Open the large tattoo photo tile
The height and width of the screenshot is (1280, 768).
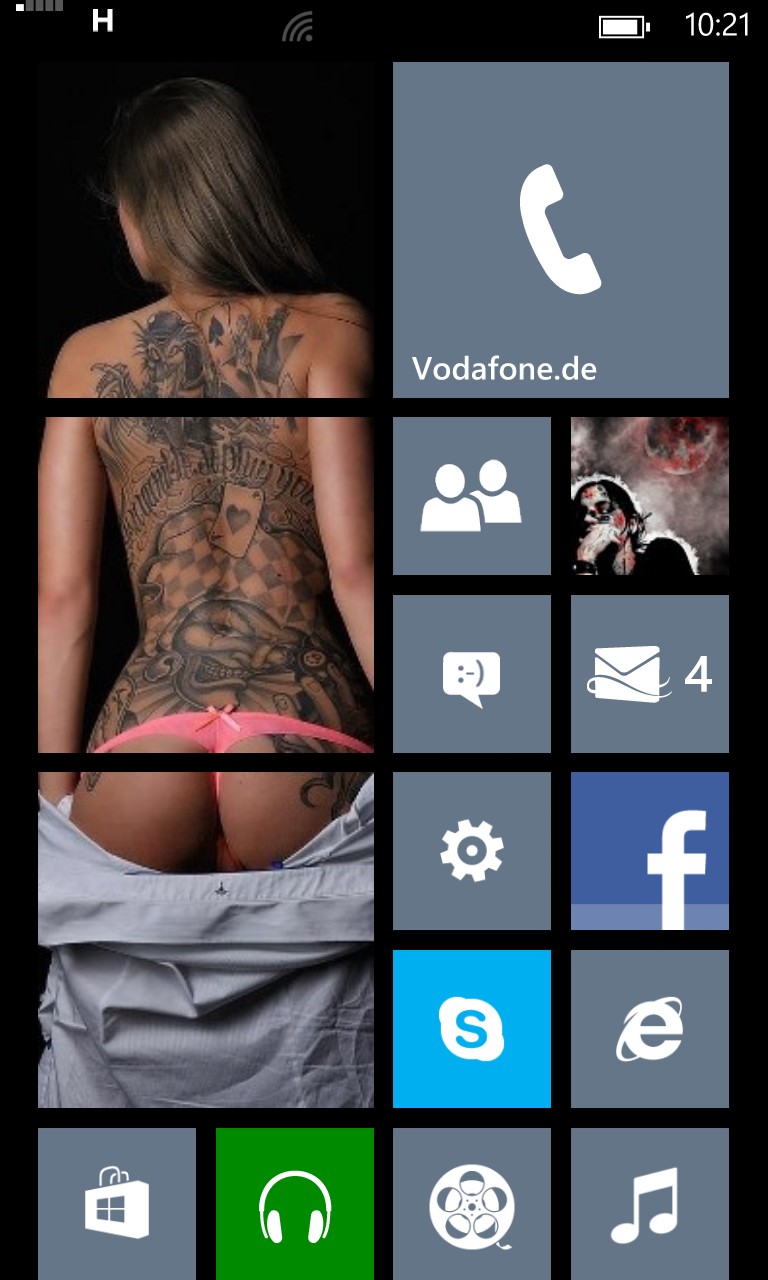[206, 585]
